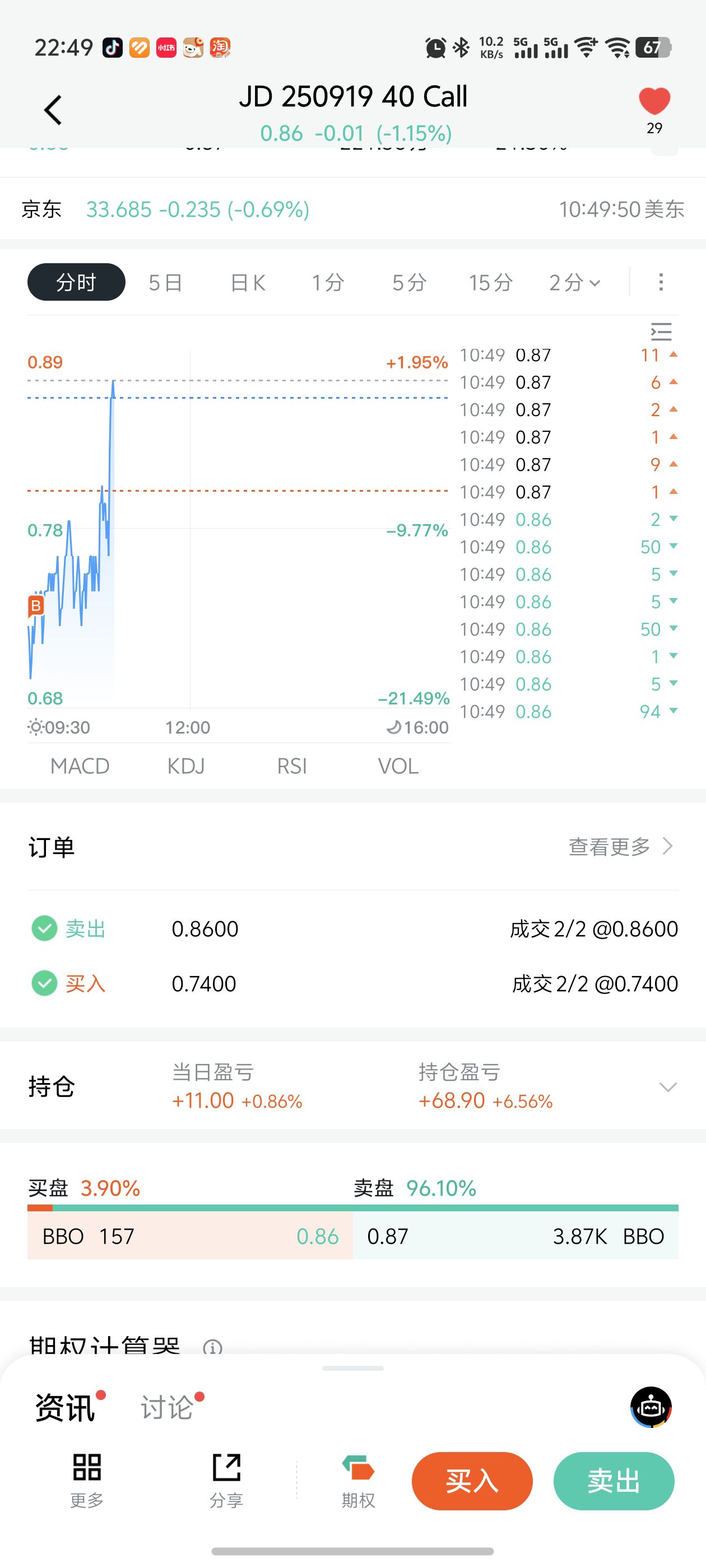Tap the green 卖出 button

coord(614,1481)
